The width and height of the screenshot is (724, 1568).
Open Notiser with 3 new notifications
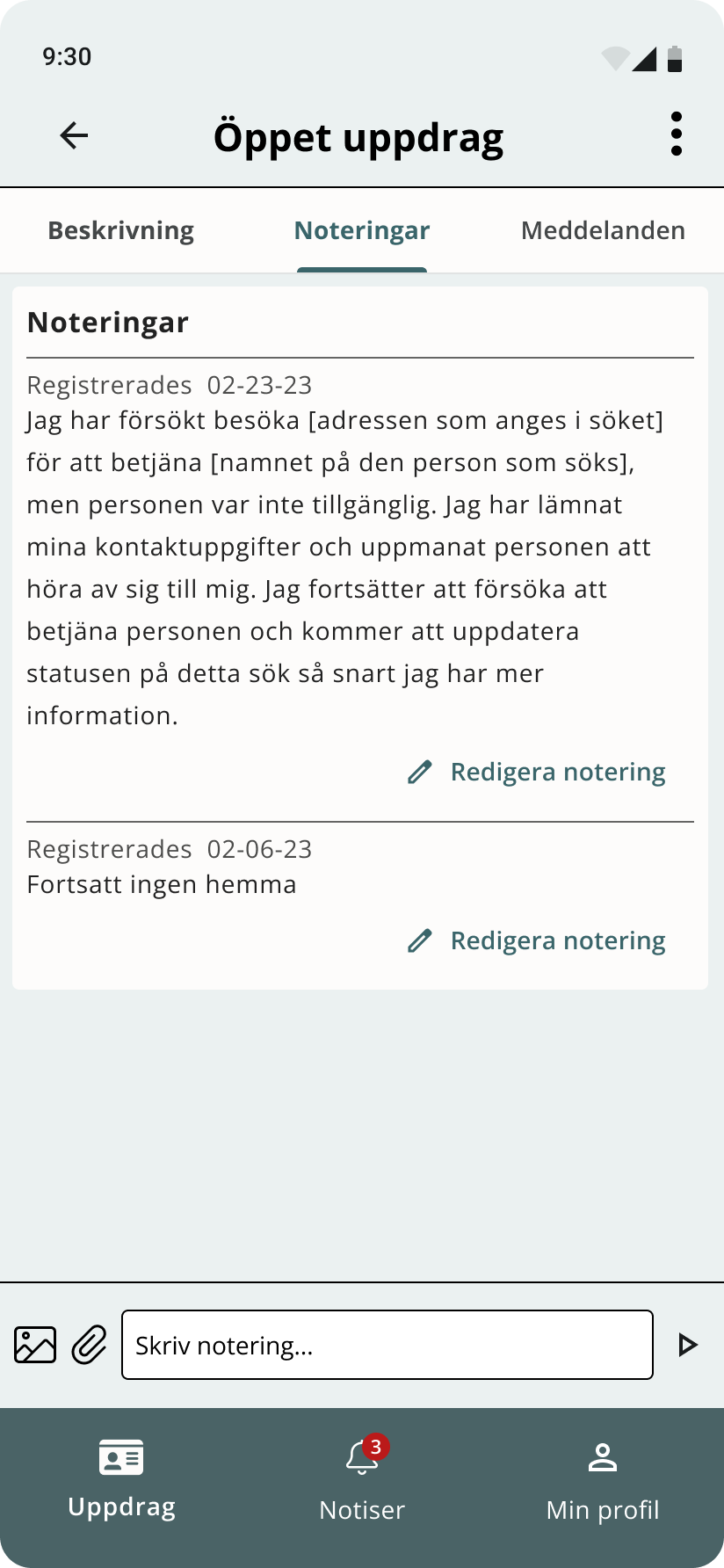tap(362, 1480)
